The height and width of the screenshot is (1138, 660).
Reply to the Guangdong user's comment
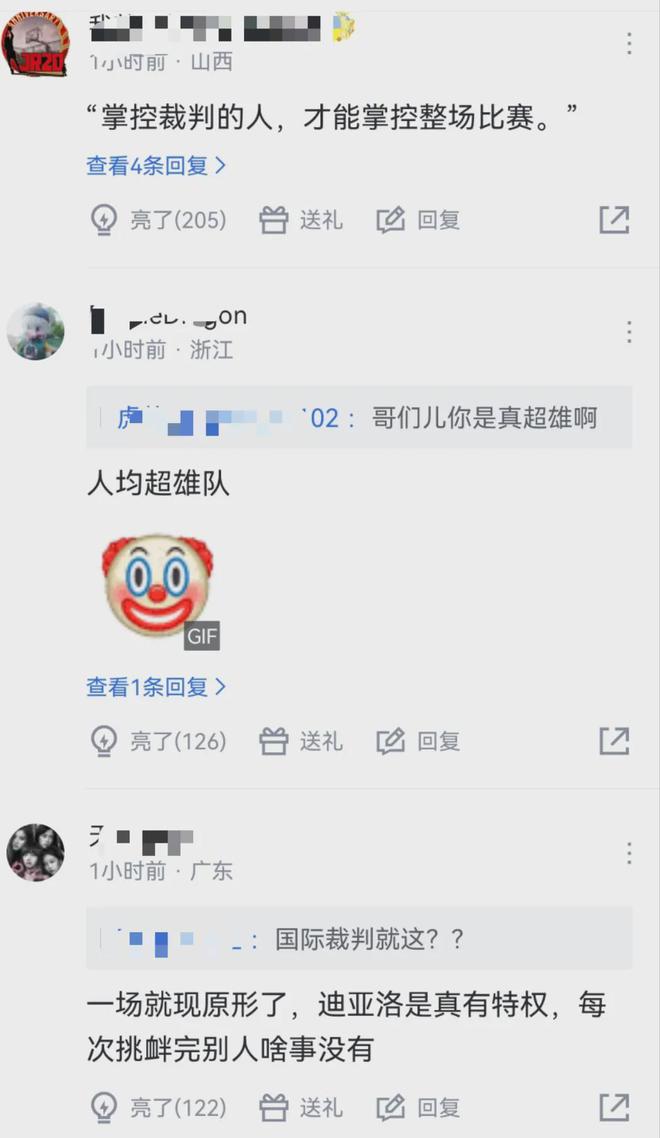[x=418, y=1108]
